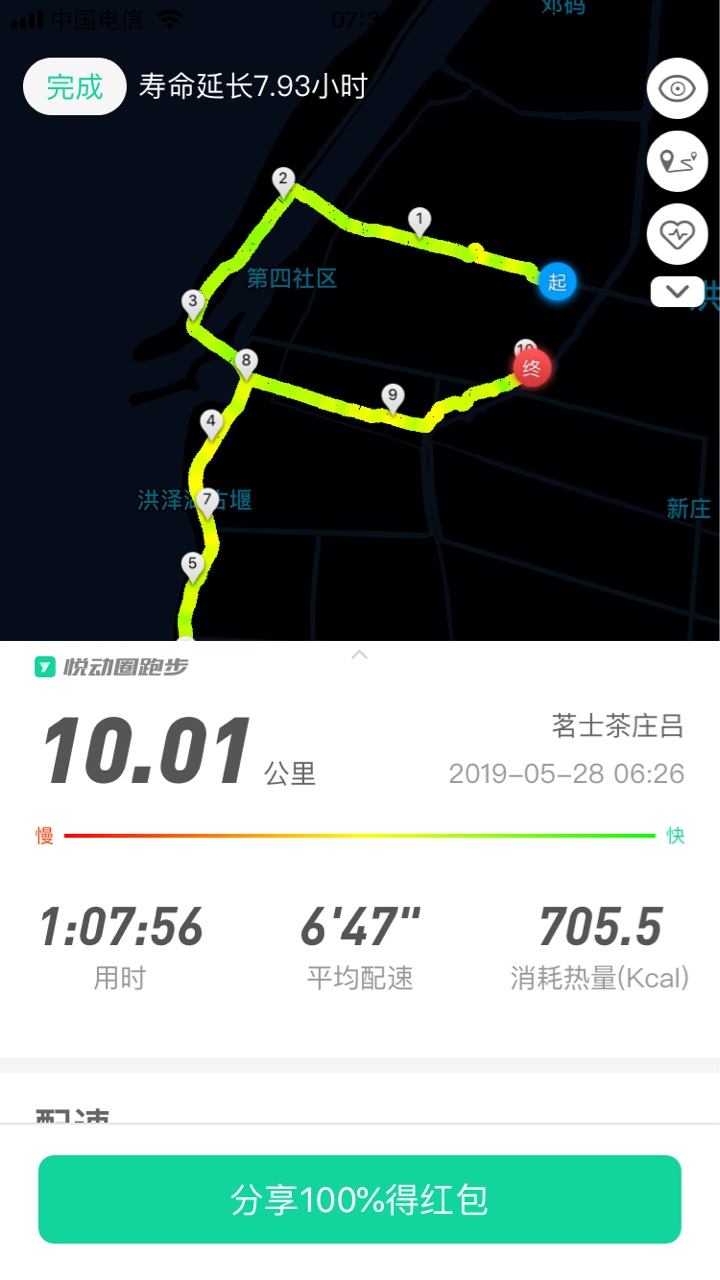Tap 分享100%得红包 to share
The height and width of the screenshot is (1280, 720).
coord(360,1200)
